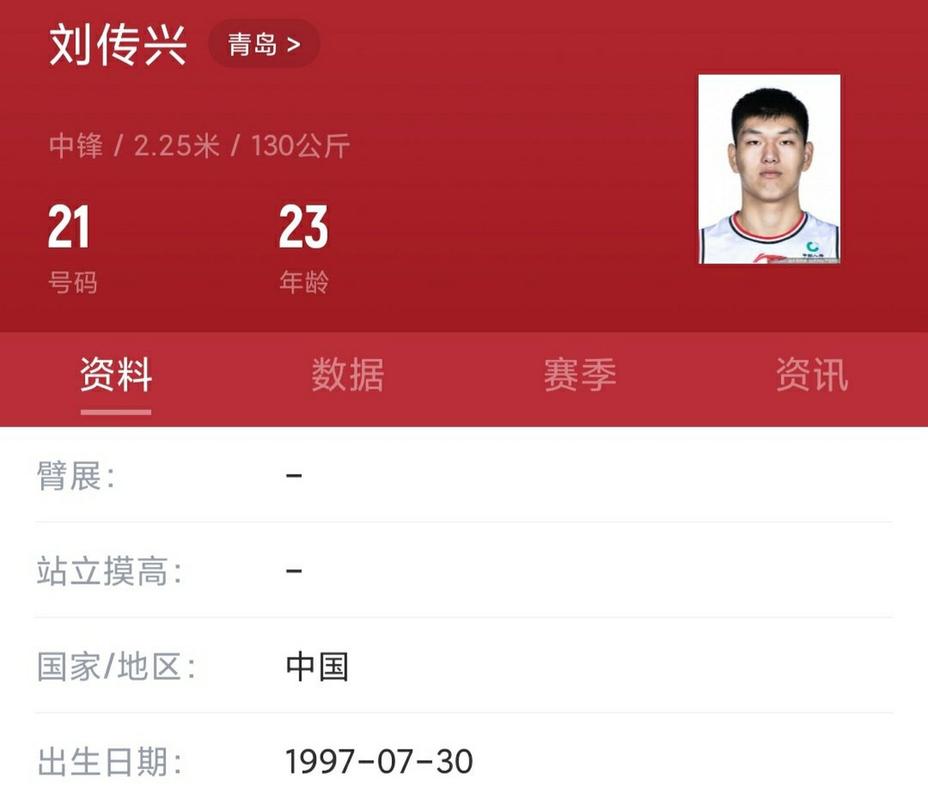Select the 资料 tab
928x800 pixels.
tap(116, 376)
